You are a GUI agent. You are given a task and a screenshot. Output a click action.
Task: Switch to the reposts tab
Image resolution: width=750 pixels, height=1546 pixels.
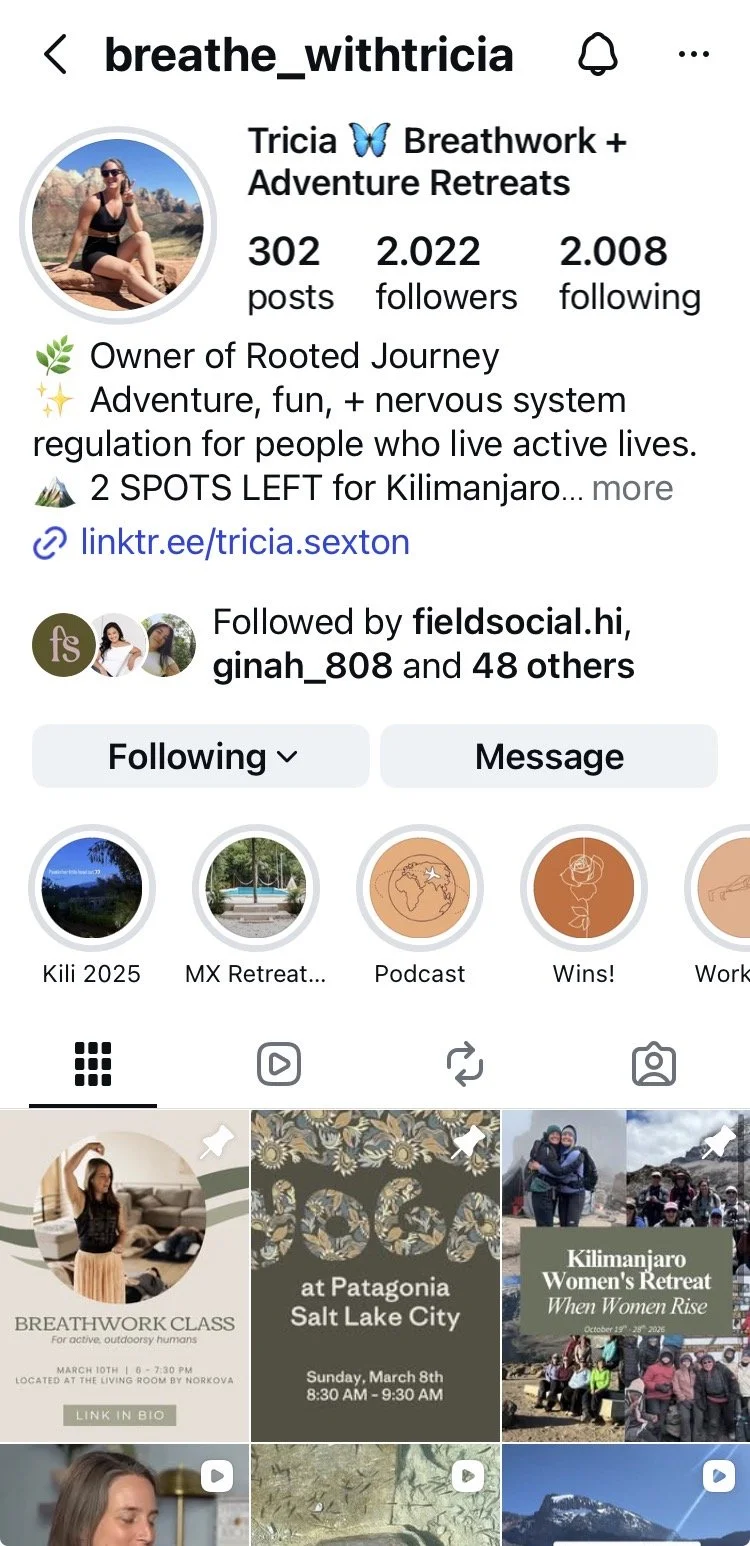[466, 1065]
